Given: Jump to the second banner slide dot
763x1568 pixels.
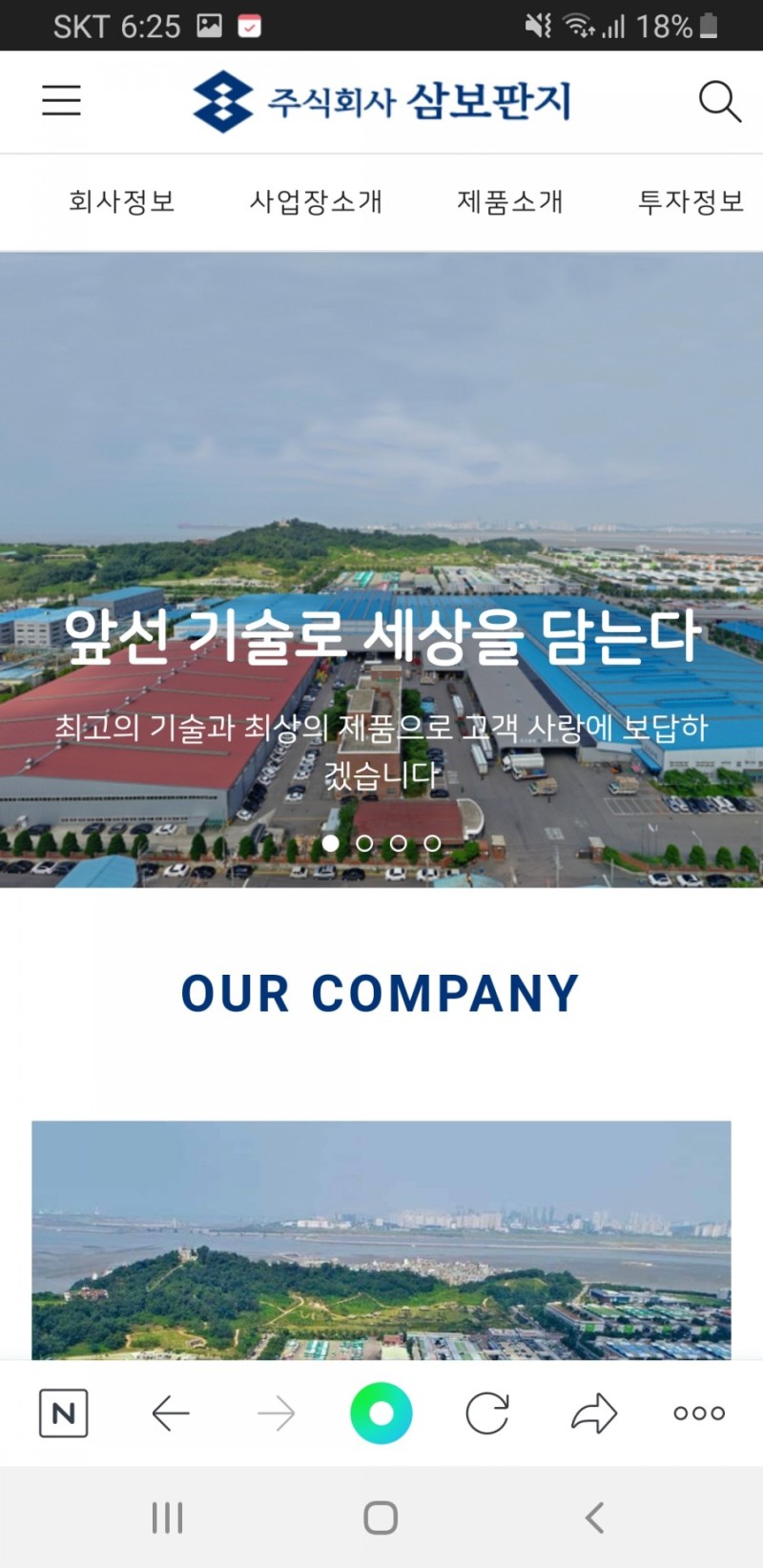Looking at the screenshot, I should click(364, 843).
